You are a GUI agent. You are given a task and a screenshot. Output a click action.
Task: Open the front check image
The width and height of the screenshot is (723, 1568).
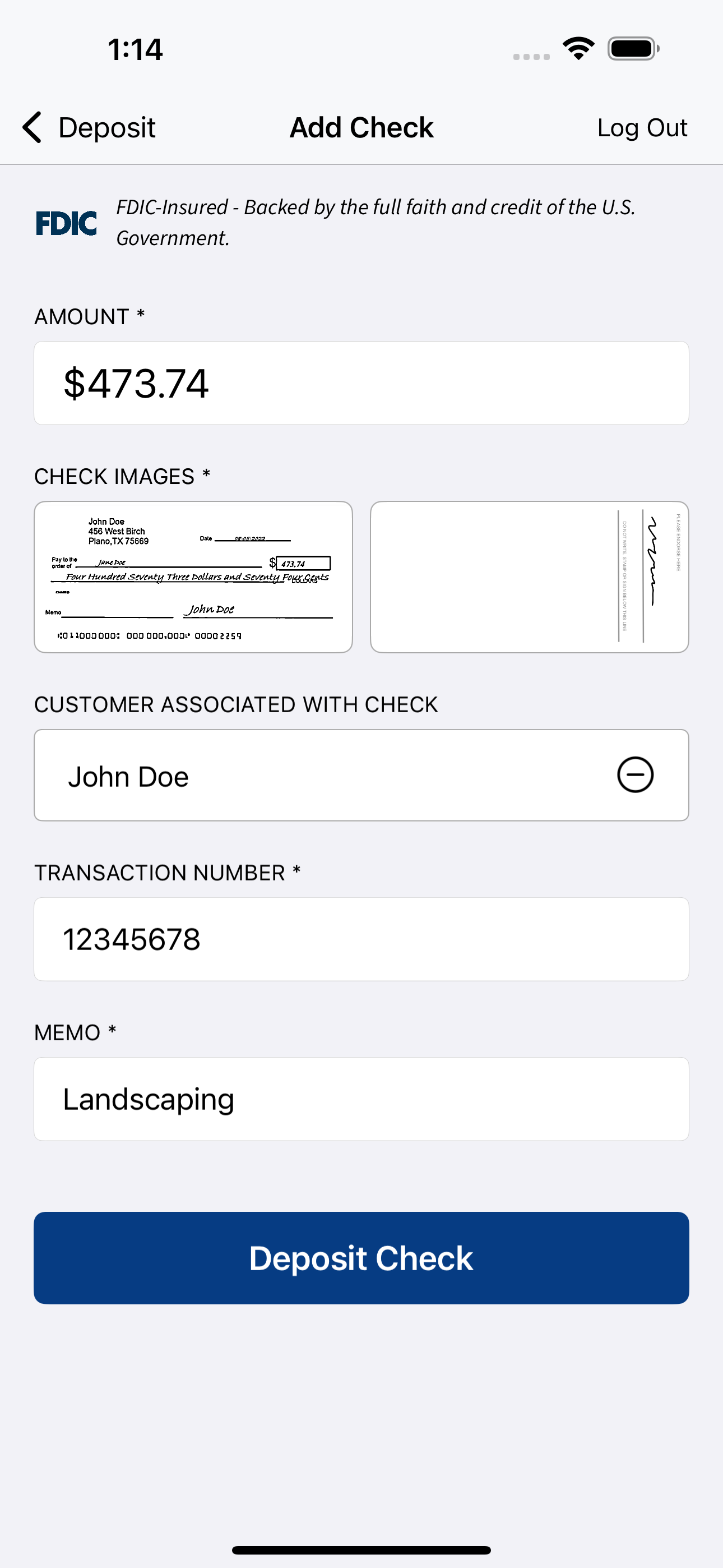(193, 577)
